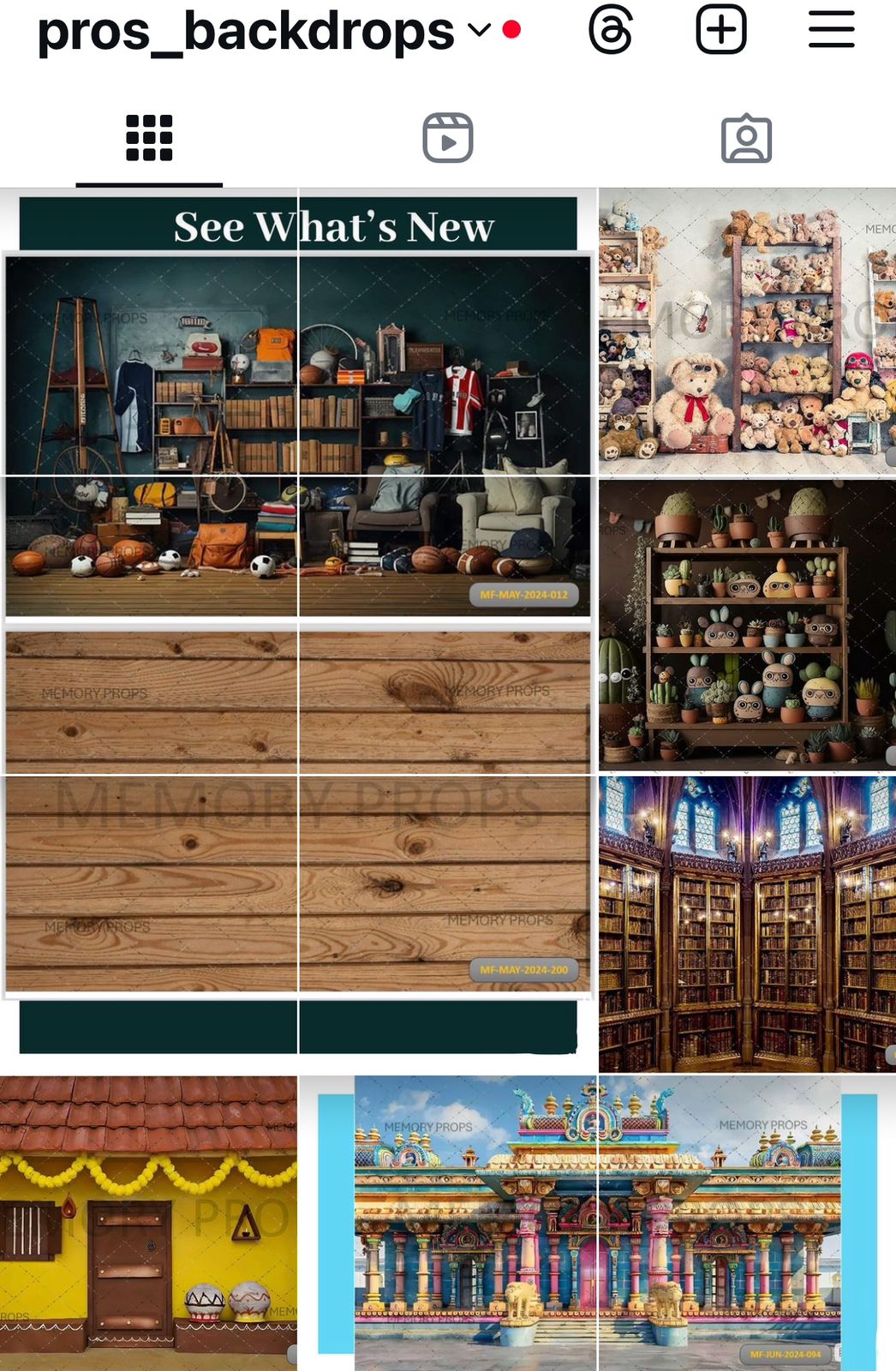Open Threads from the header icon
896x1371 pixels.
click(611, 30)
